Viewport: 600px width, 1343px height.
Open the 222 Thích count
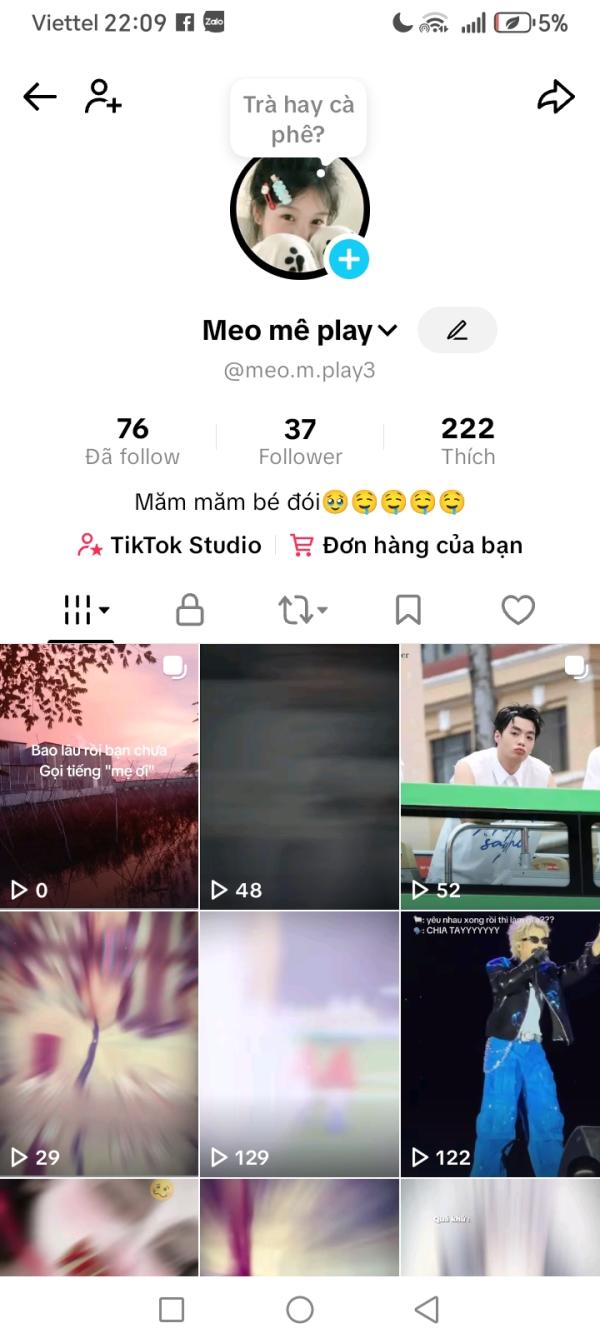[x=468, y=442]
